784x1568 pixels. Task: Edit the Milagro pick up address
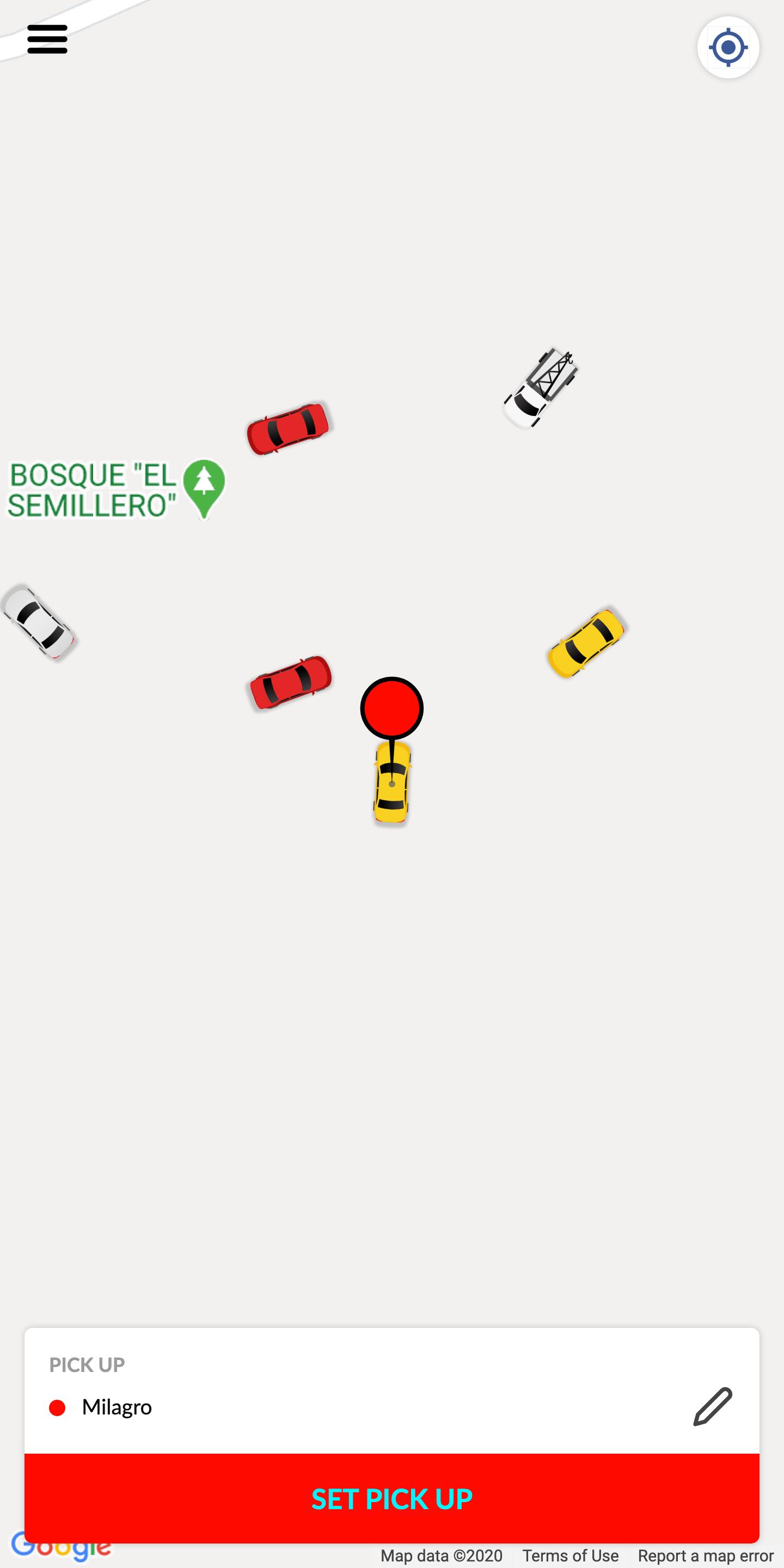tap(712, 1407)
